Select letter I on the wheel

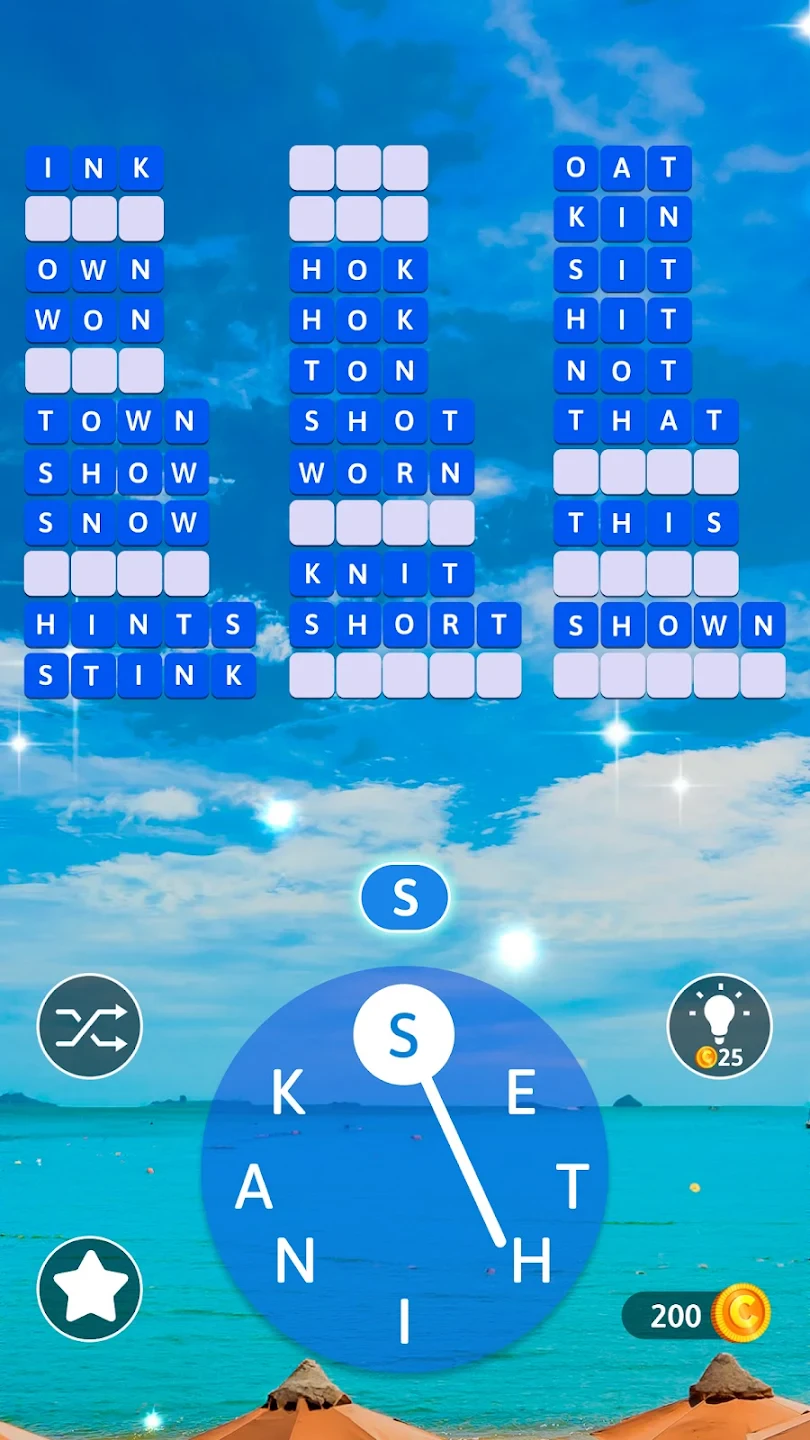pos(404,1322)
